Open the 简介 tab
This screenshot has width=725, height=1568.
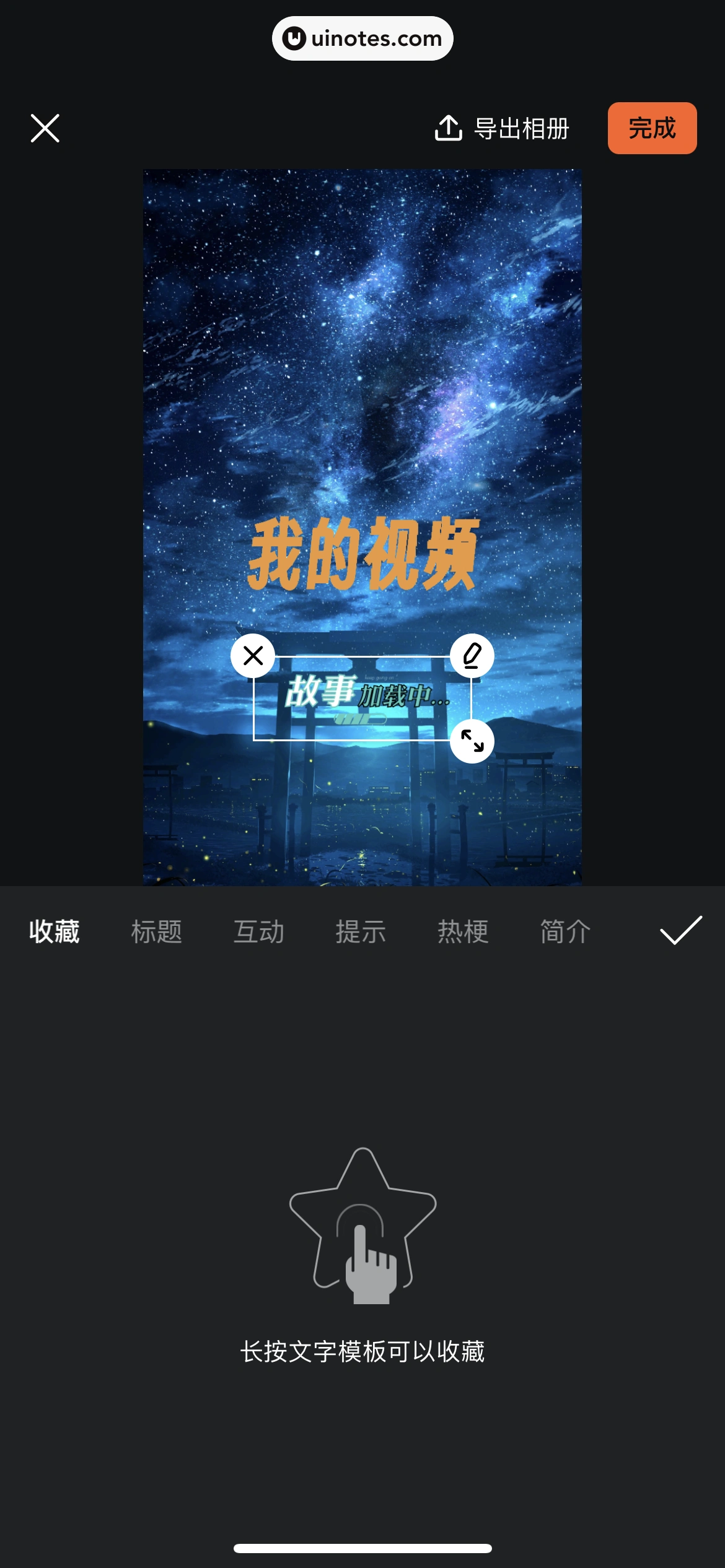(563, 932)
